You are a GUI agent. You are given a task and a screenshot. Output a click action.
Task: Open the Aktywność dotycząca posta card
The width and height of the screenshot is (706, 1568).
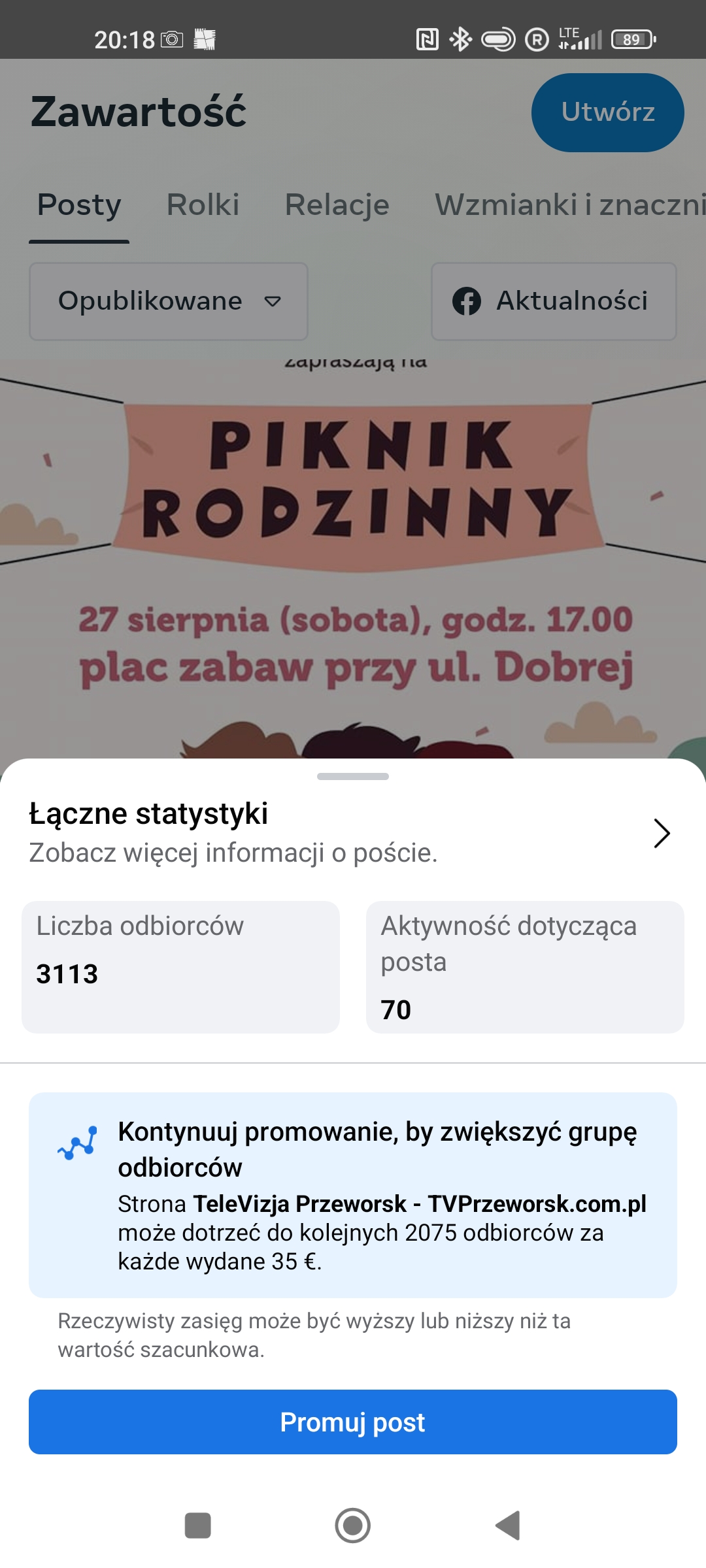[x=524, y=967]
